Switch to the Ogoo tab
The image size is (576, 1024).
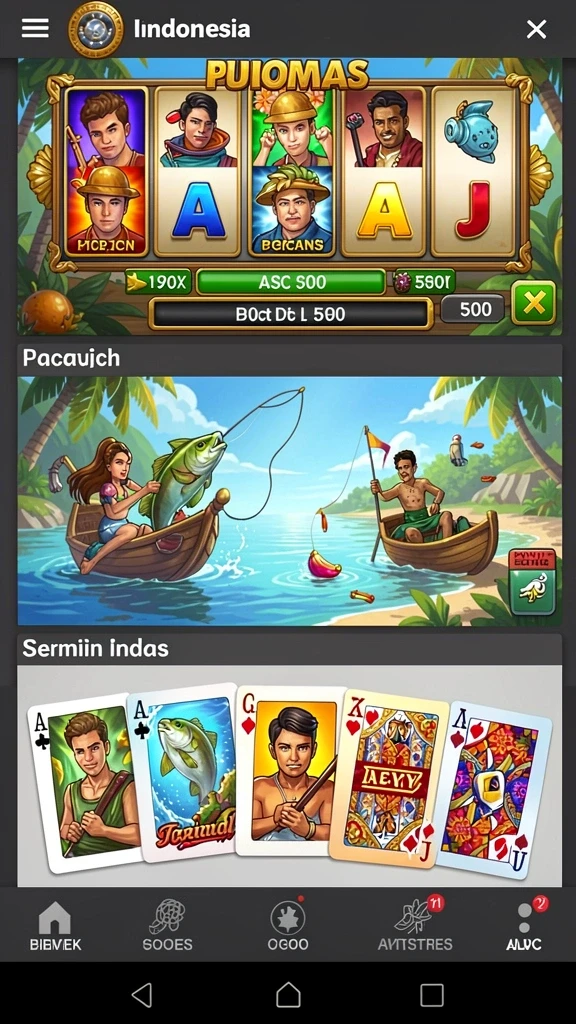point(288,926)
